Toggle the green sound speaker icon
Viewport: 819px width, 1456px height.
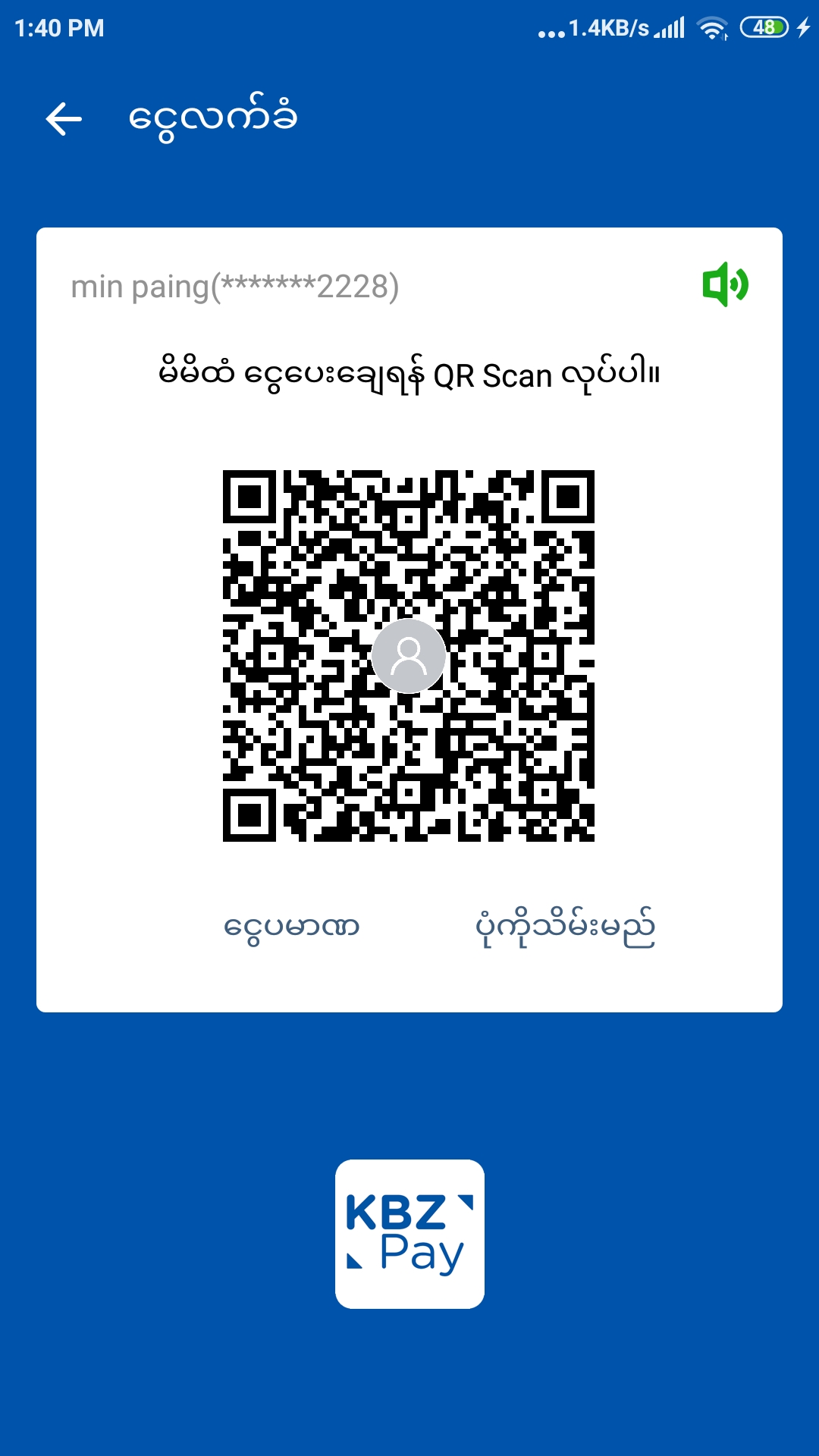[725, 284]
